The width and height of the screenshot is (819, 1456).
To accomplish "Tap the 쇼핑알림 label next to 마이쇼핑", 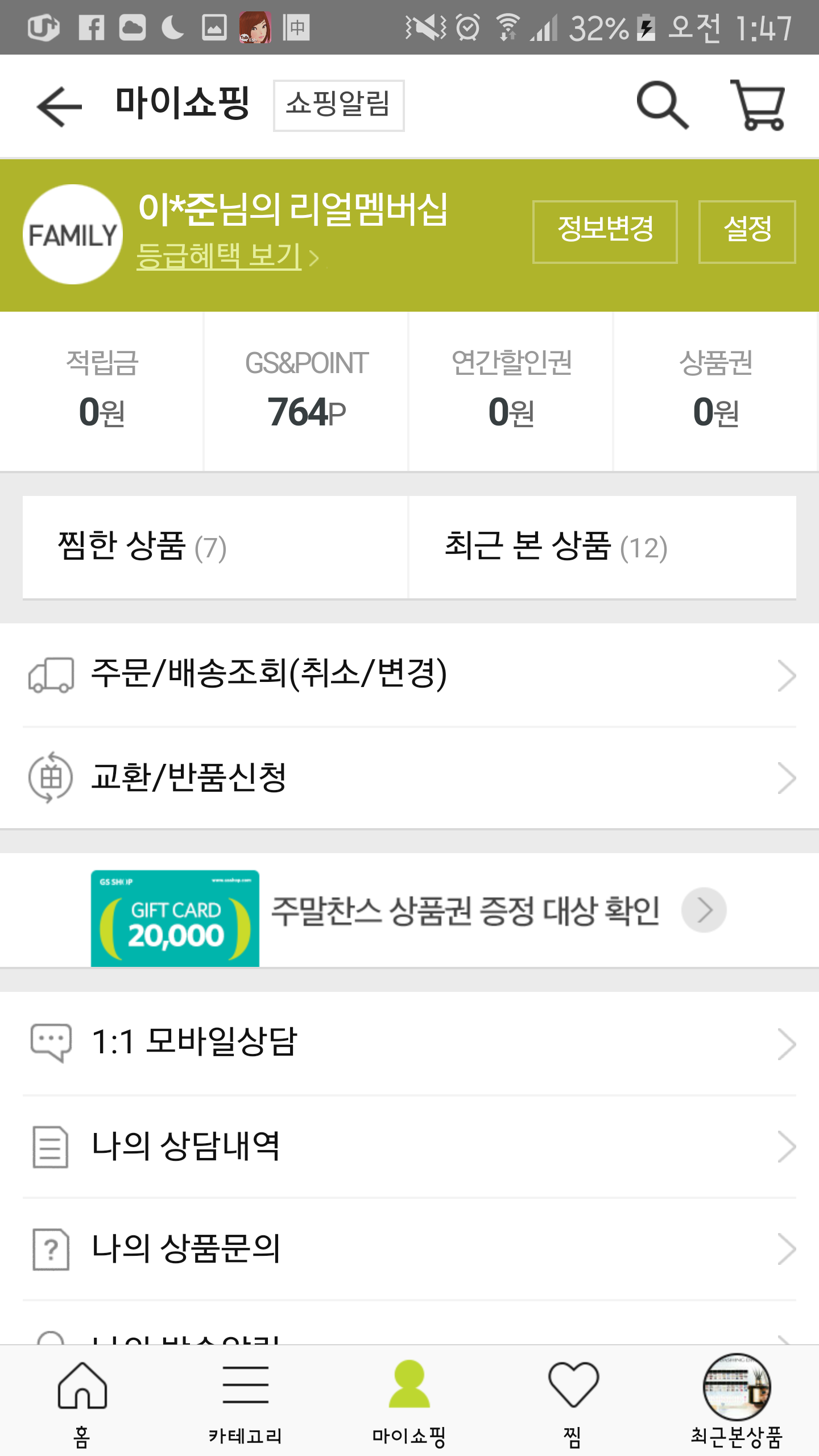I will 338,104.
